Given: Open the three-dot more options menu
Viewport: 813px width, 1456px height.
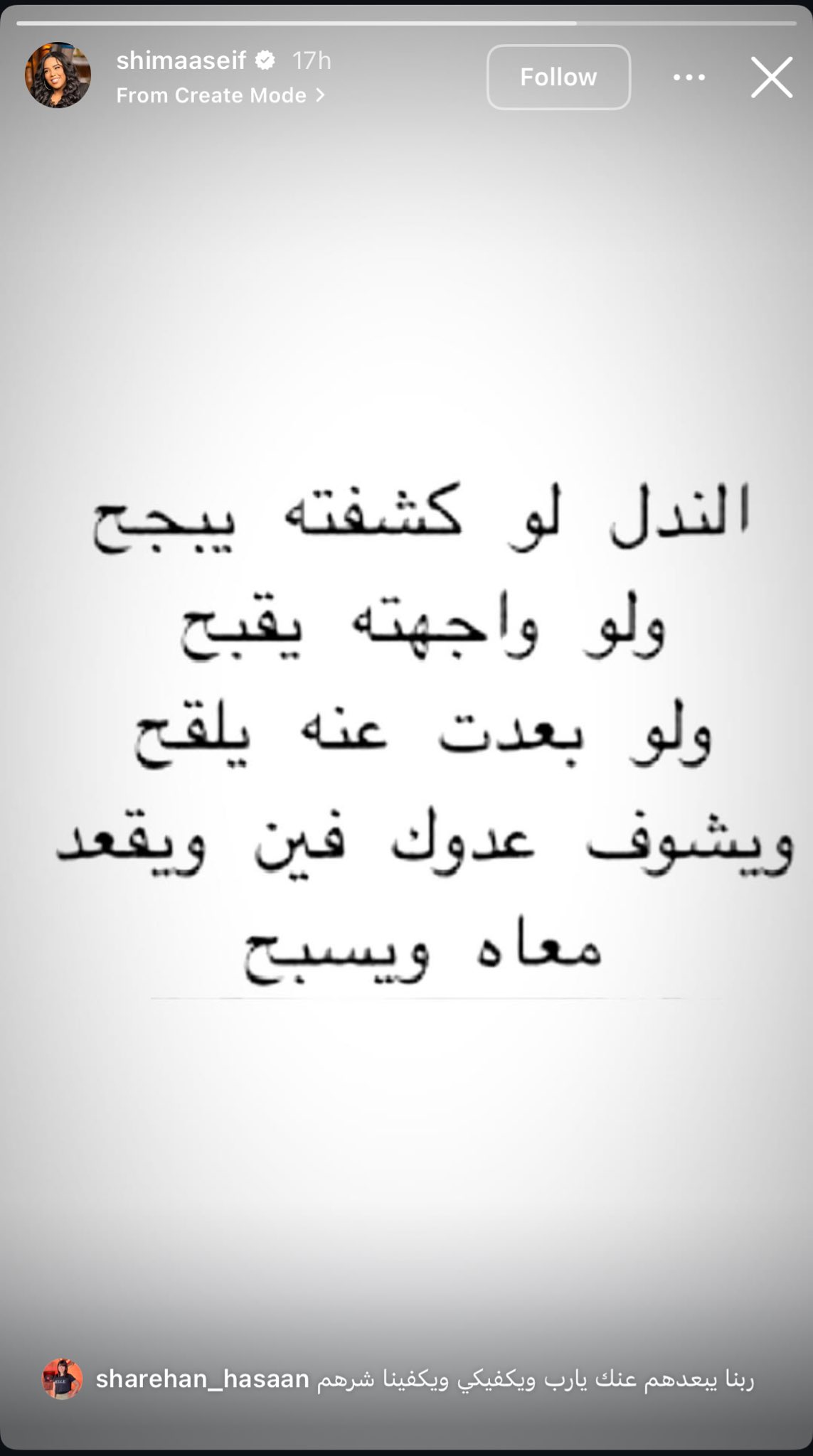Looking at the screenshot, I should pyautogui.click(x=689, y=77).
